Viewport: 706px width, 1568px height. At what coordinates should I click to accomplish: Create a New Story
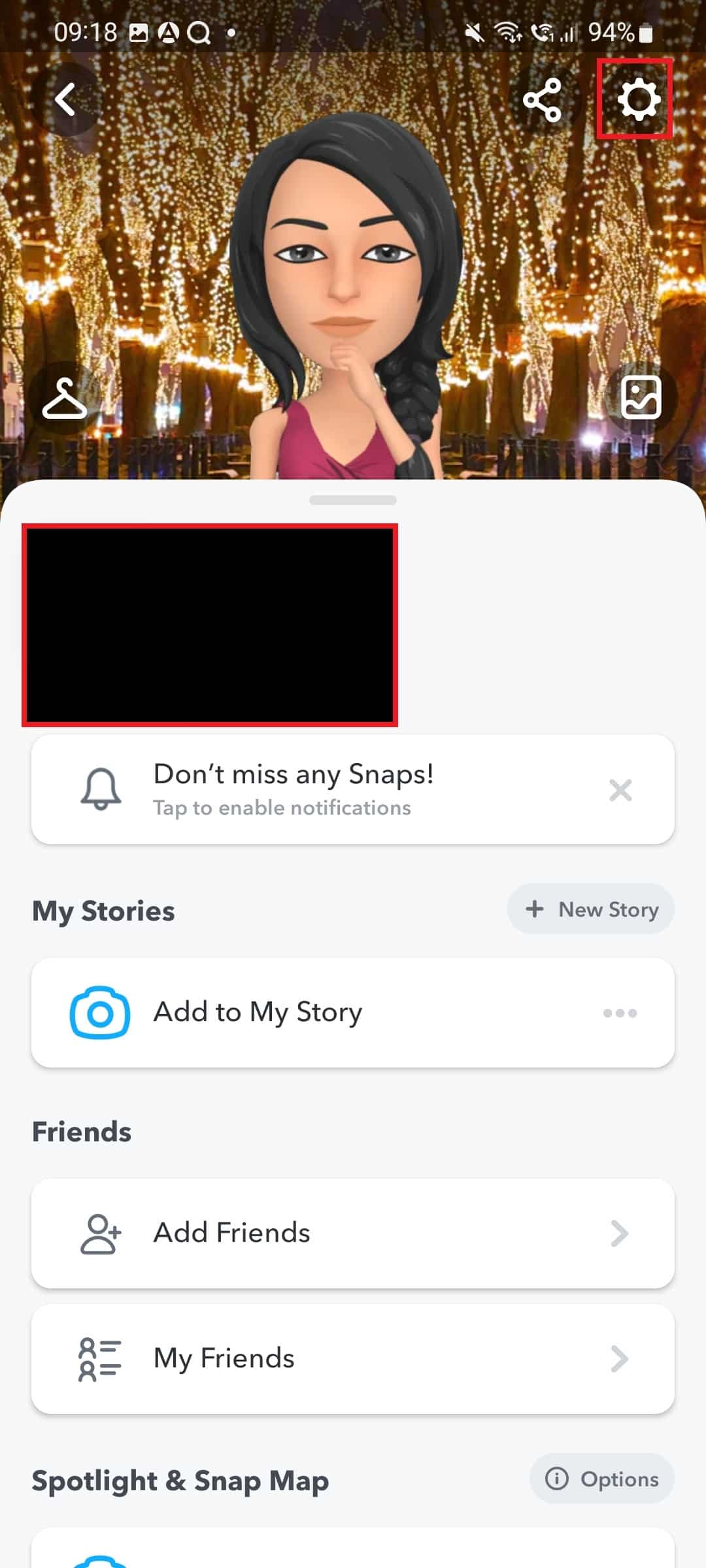591,909
